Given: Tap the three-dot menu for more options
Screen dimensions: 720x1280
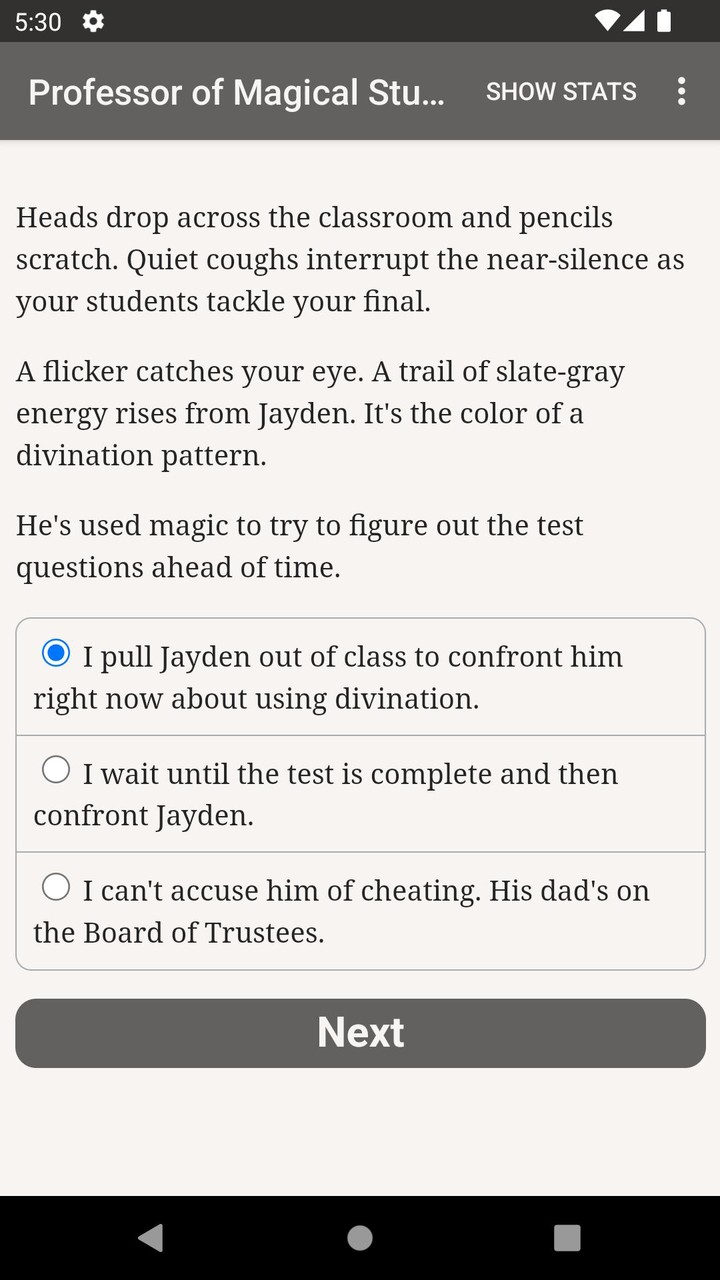Looking at the screenshot, I should (x=682, y=91).
